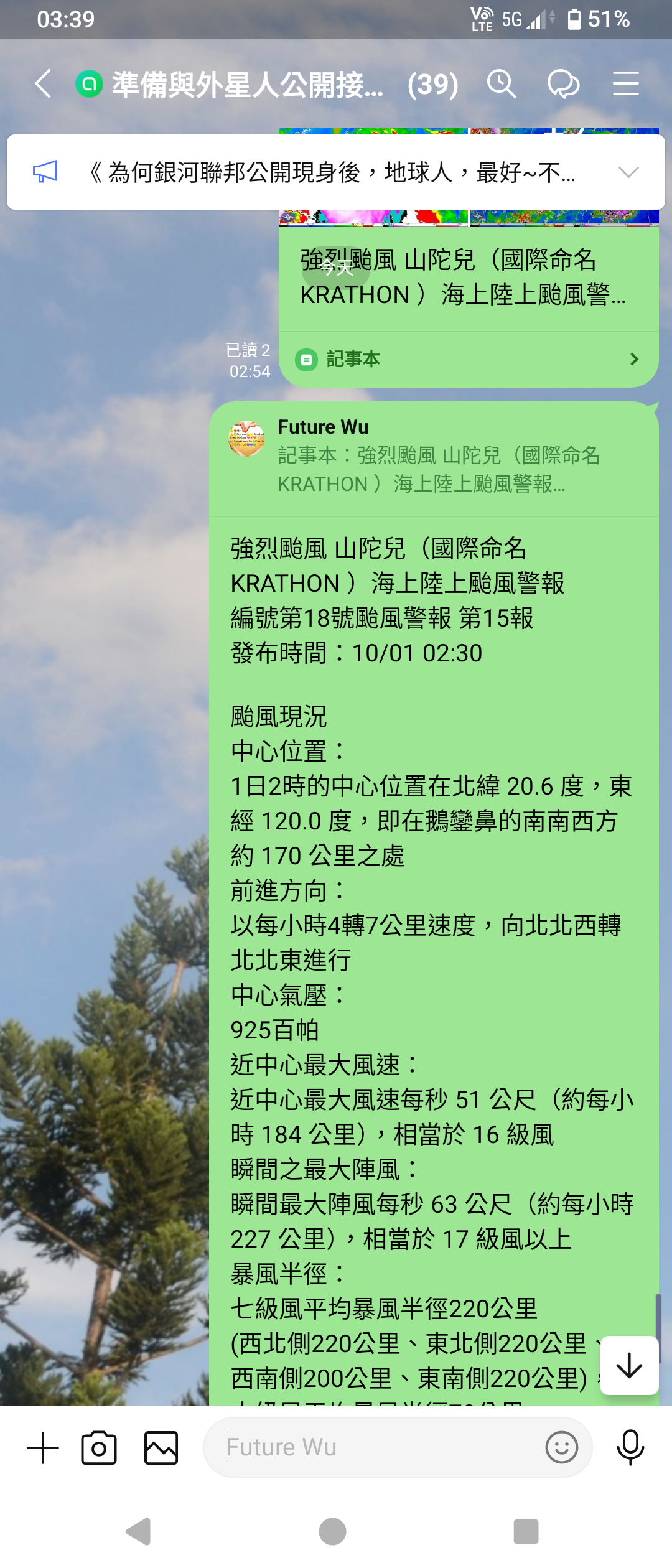Tap the system home button
The image size is (672, 1568).
click(332, 1531)
